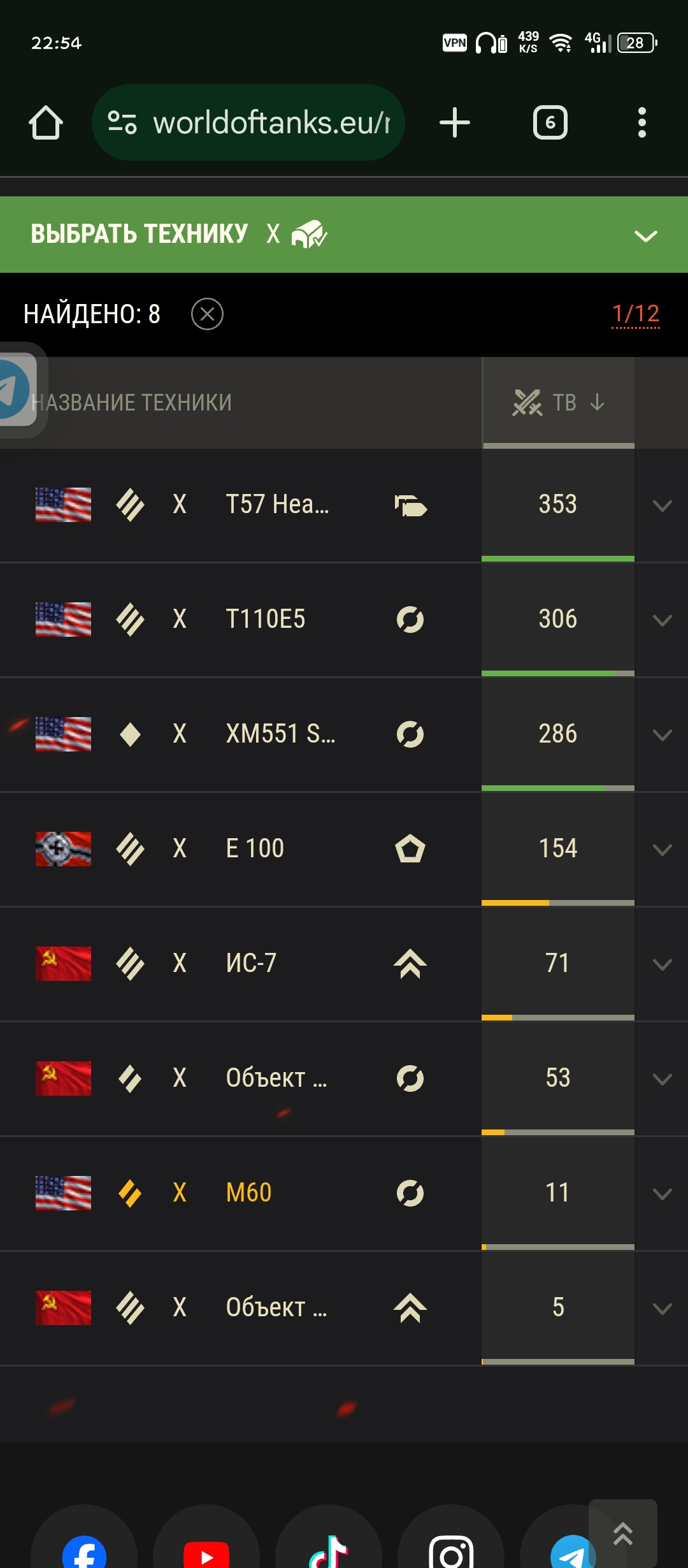
Task: Tap the worldoftanks.eu address bar
Action: [248, 122]
